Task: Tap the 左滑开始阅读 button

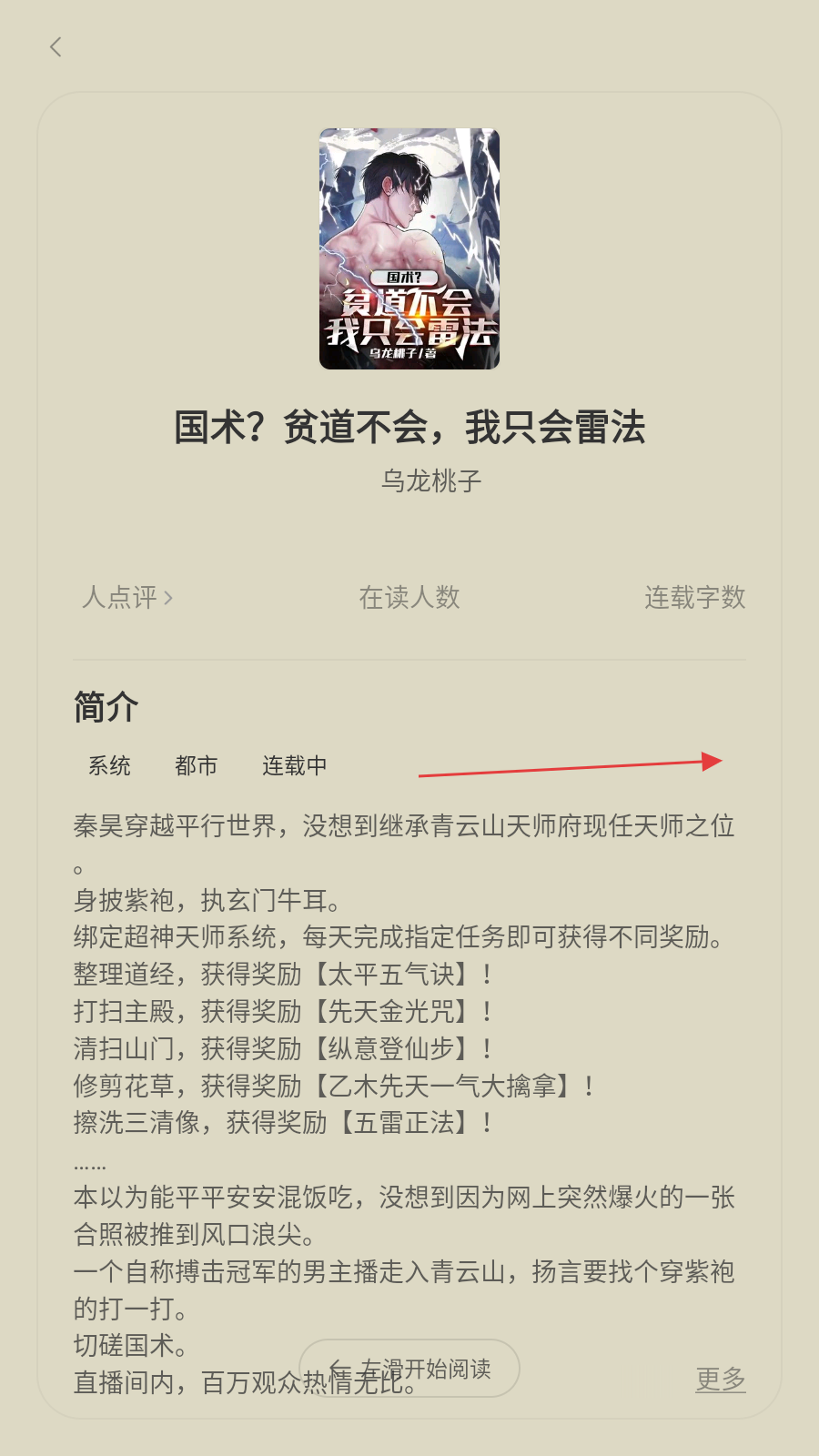Action: [409, 1368]
